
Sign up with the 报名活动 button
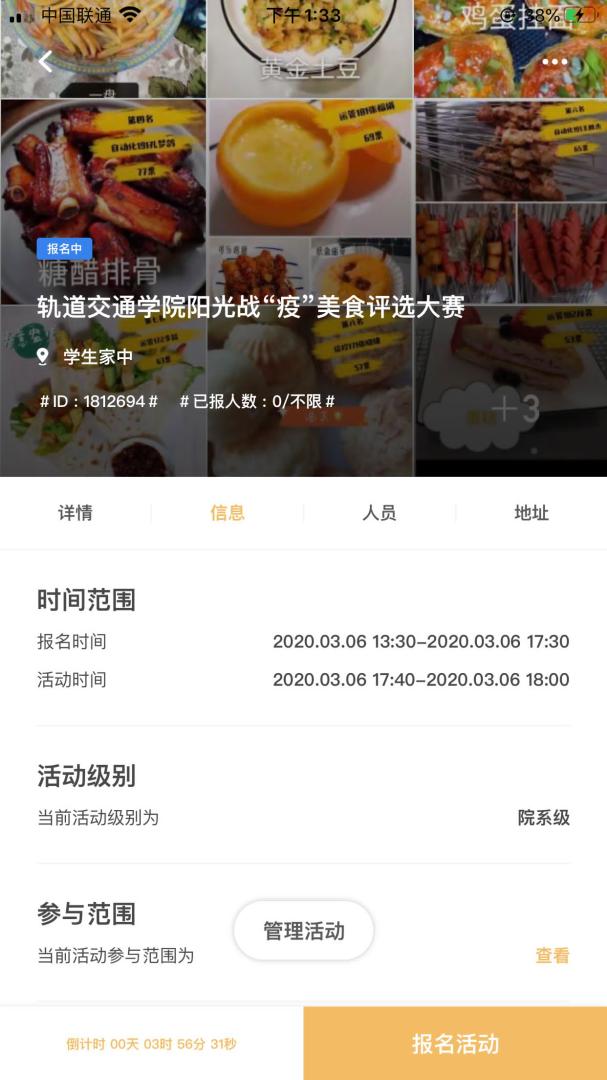coord(455,1044)
